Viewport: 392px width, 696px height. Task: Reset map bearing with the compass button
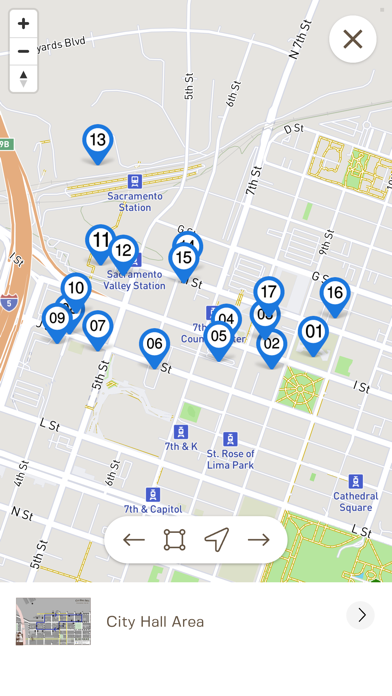pyautogui.click(x=24, y=79)
